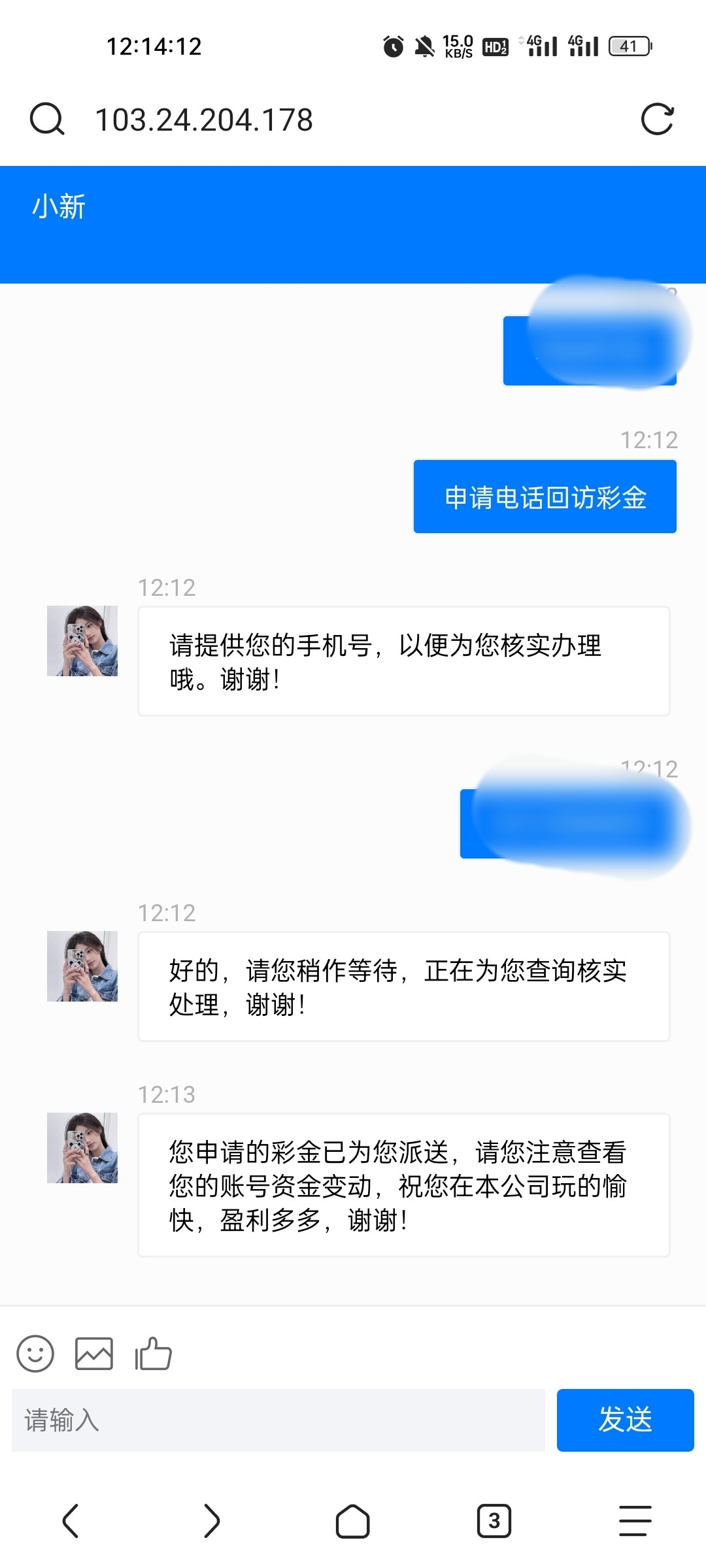Tap the 发送 send button

(x=625, y=1420)
